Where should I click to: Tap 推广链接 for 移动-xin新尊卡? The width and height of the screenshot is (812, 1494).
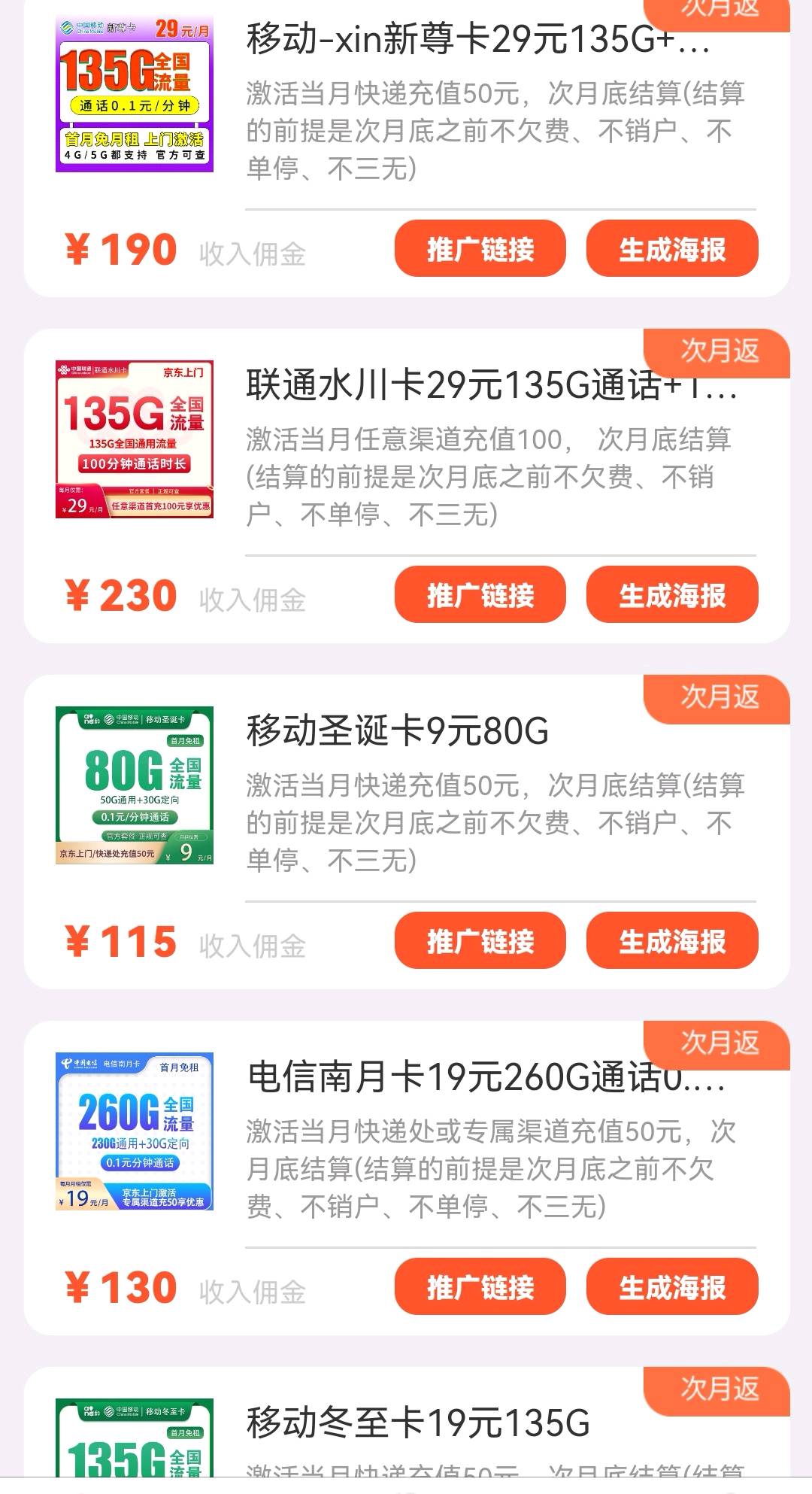pyautogui.click(x=480, y=249)
